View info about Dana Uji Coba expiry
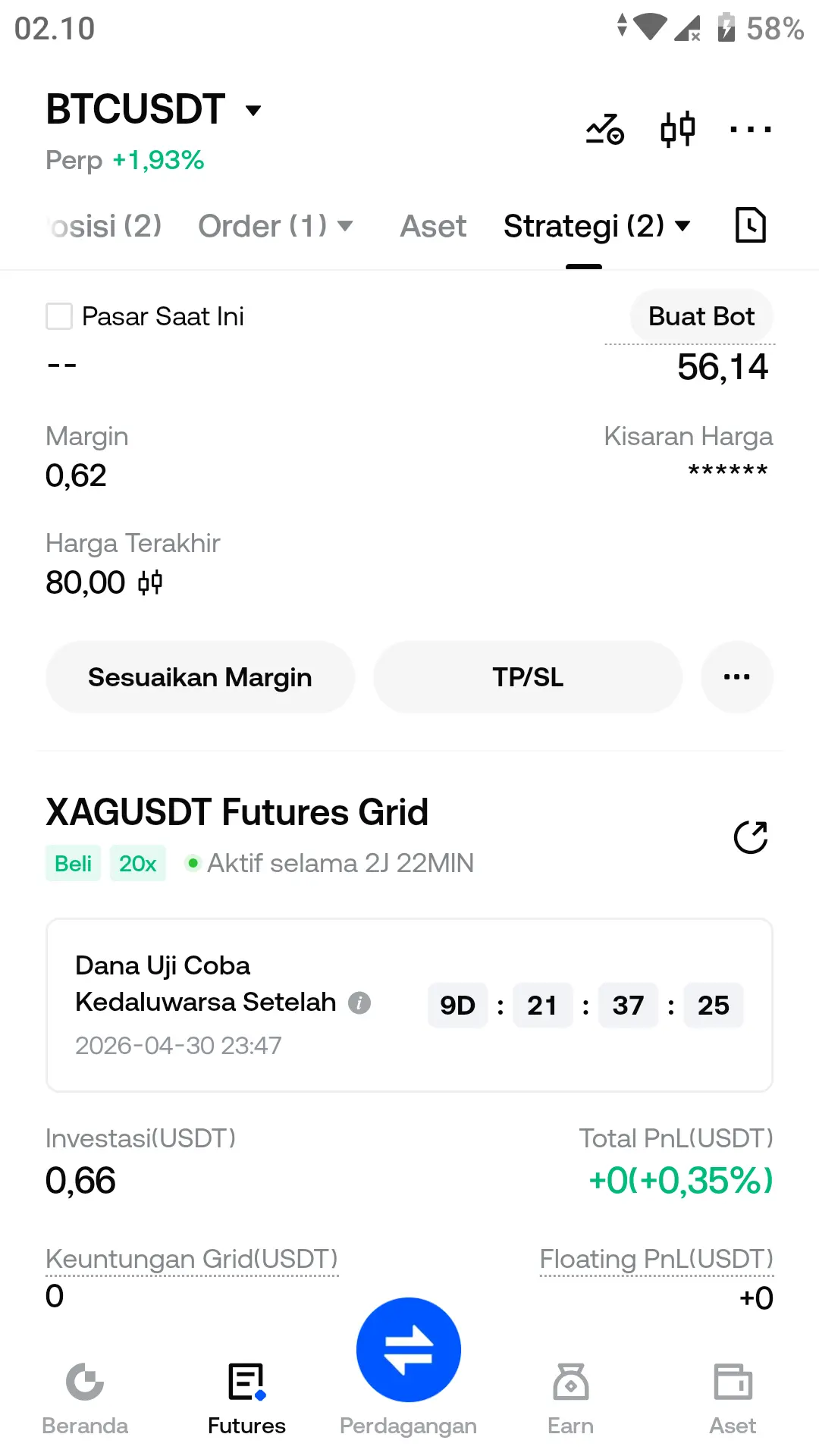The height and width of the screenshot is (1456, 819). [x=359, y=1003]
